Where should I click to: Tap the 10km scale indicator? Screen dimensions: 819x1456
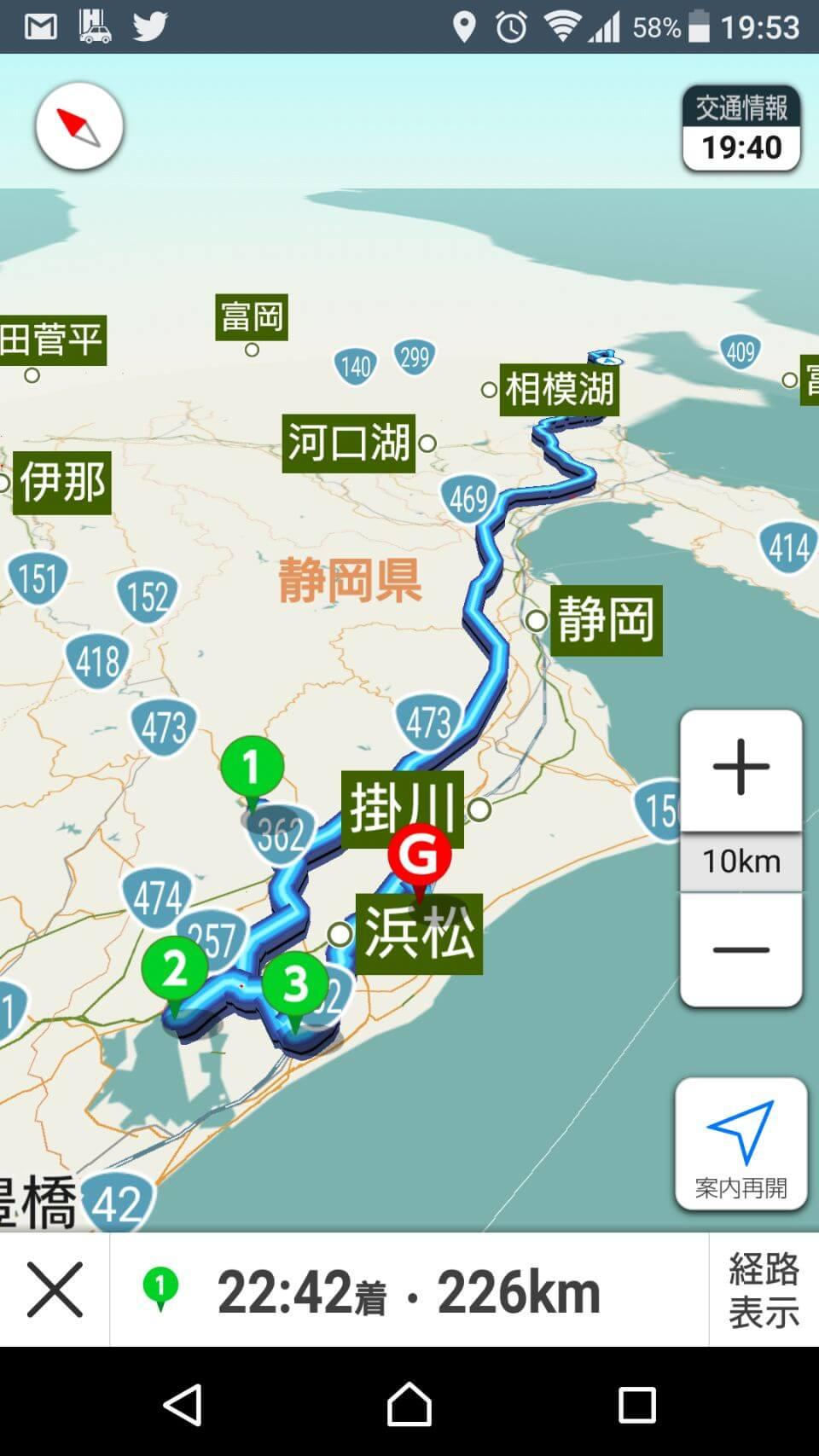(x=741, y=860)
